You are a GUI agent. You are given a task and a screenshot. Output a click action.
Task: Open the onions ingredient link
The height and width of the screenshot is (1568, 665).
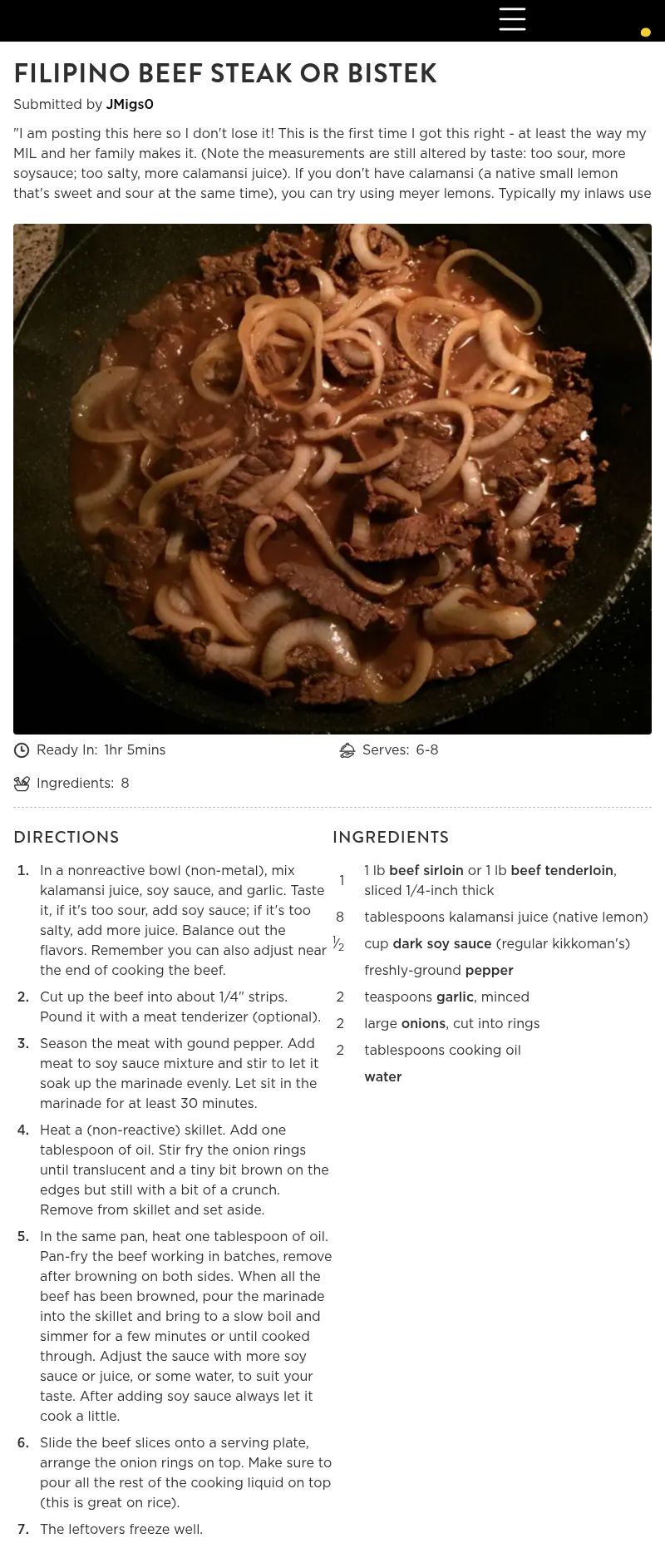click(x=423, y=1024)
